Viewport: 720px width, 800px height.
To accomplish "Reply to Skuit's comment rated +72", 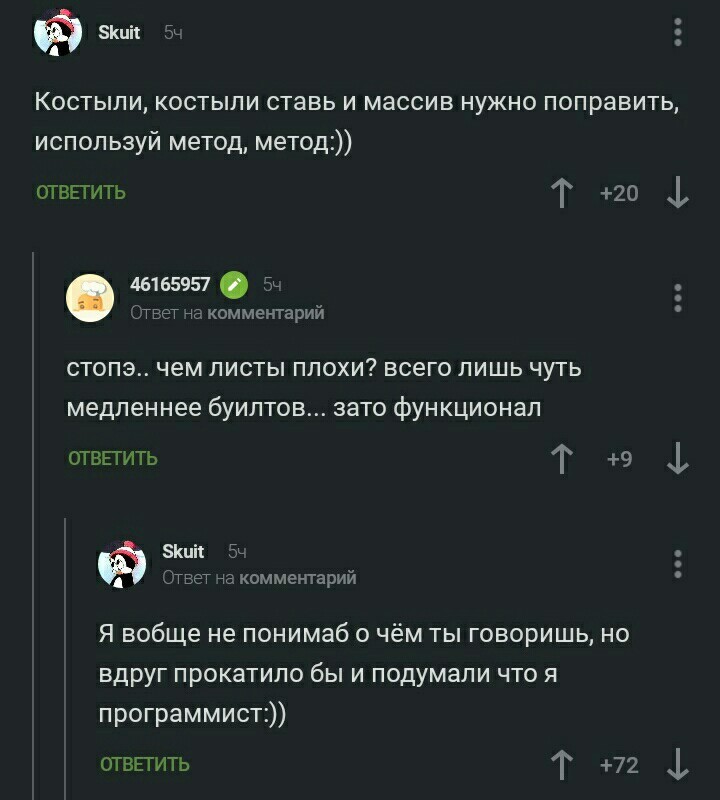I will [145, 765].
